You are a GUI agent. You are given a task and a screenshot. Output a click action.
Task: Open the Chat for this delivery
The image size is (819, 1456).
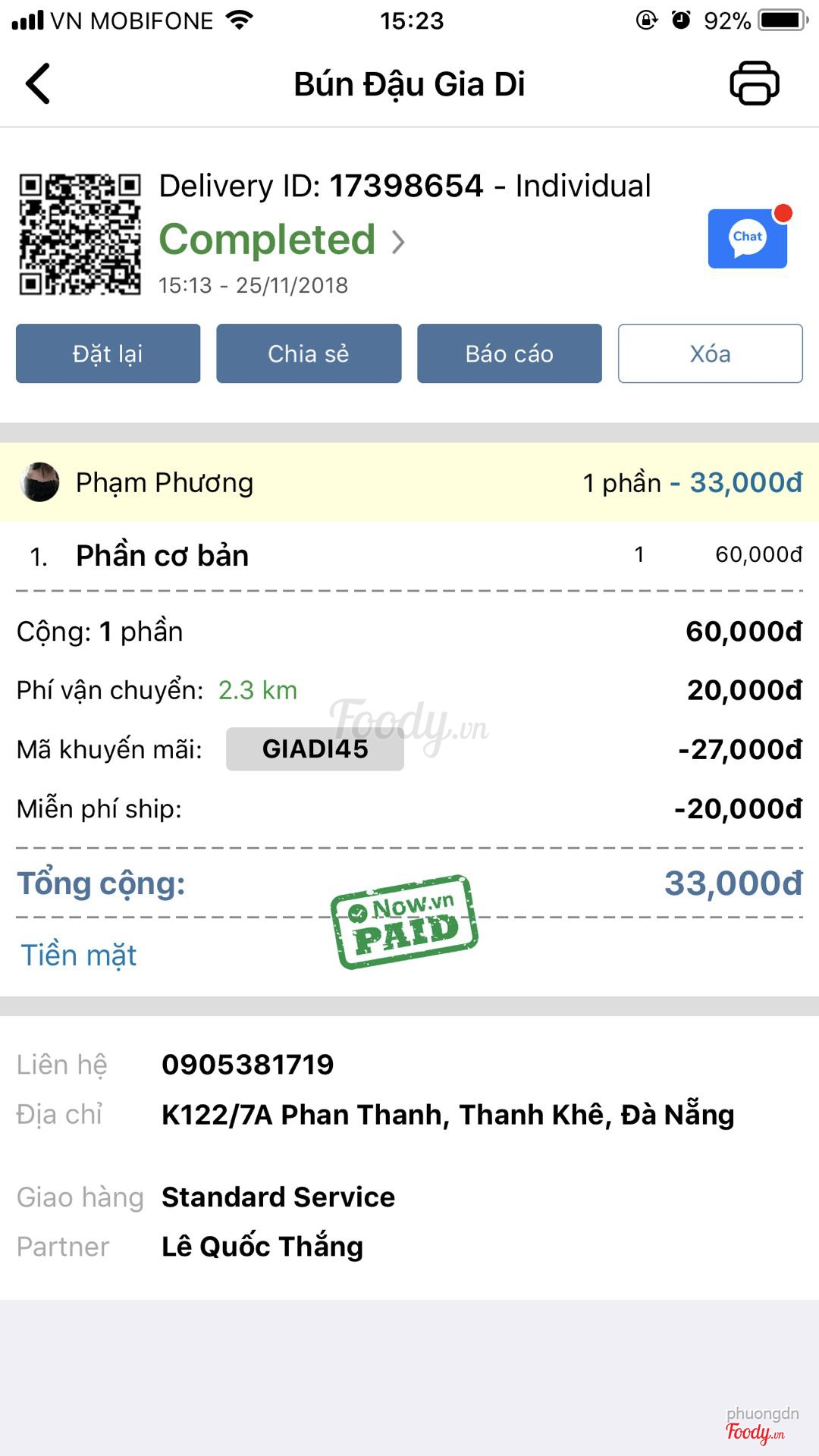click(747, 238)
